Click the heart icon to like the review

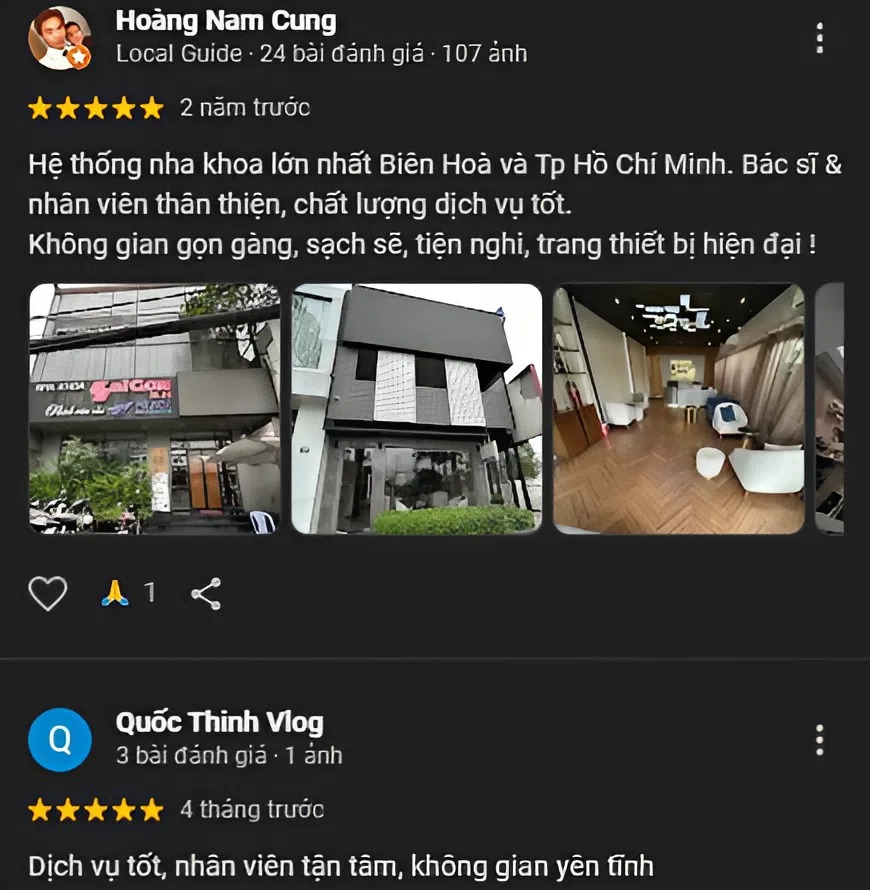coord(47,592)
